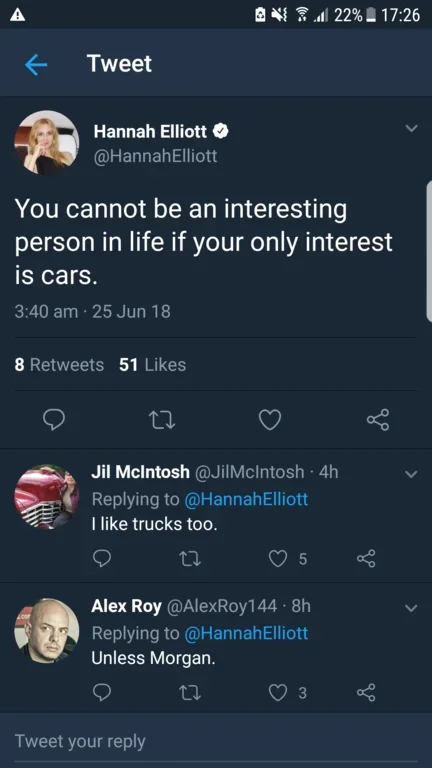Like Jil McIntosh's trucks reply

click(x=278, y=559)
